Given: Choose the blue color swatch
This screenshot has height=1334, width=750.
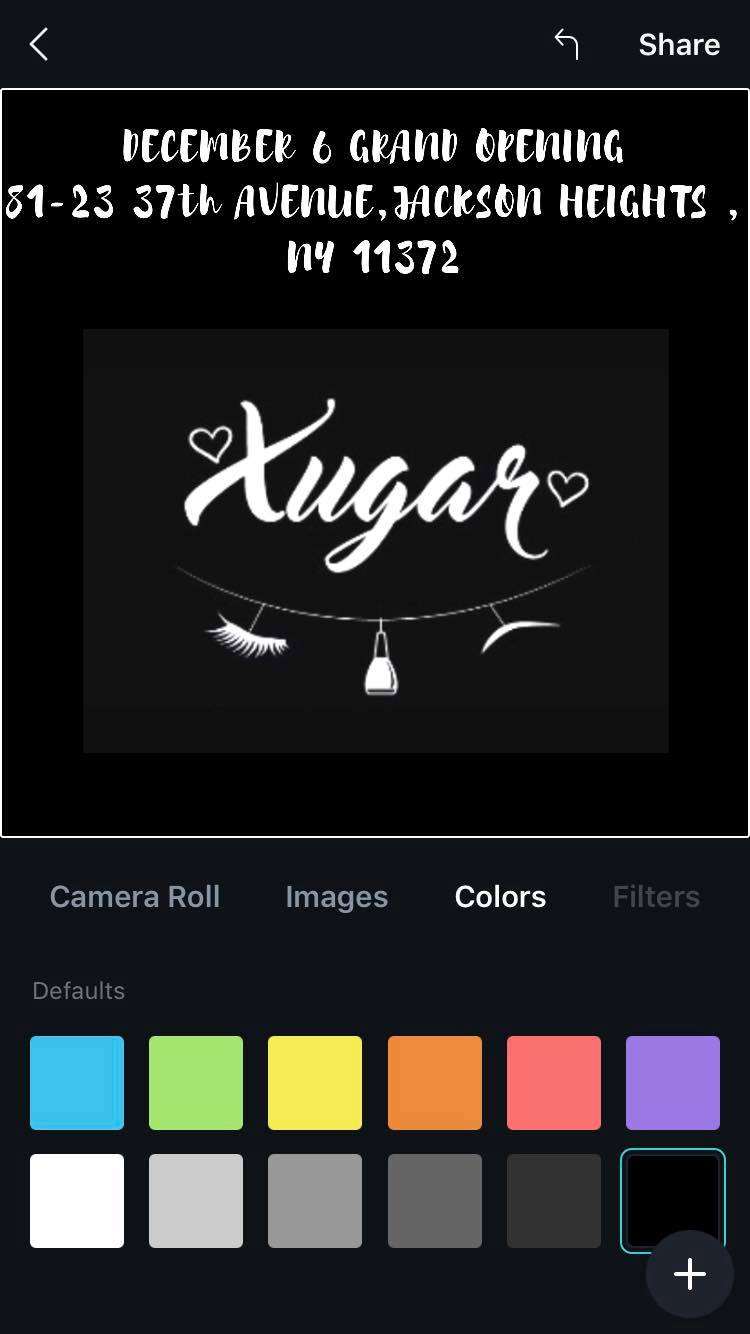Looking at the screenshot, I should tap(77, 1083).
